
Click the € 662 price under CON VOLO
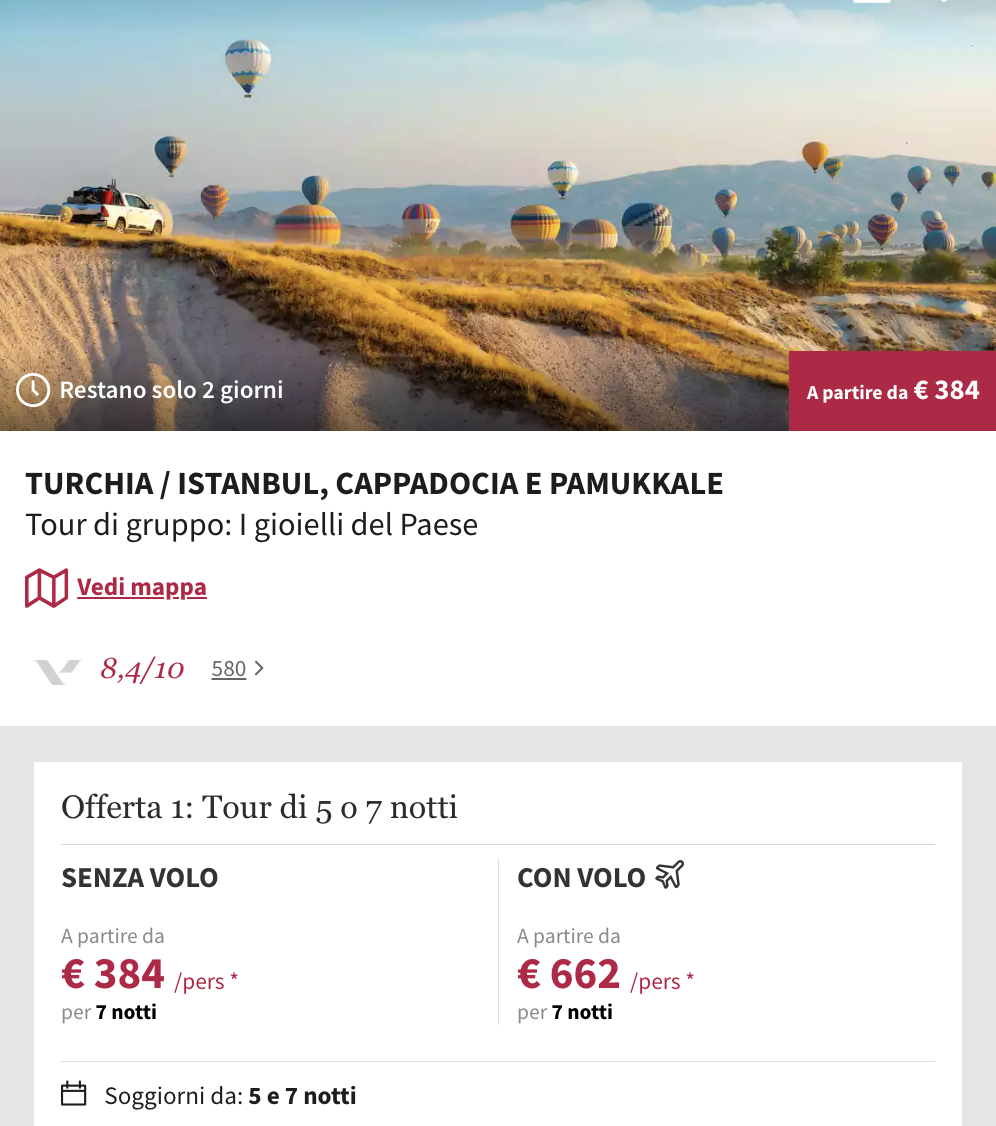click(x=568, y=972)
